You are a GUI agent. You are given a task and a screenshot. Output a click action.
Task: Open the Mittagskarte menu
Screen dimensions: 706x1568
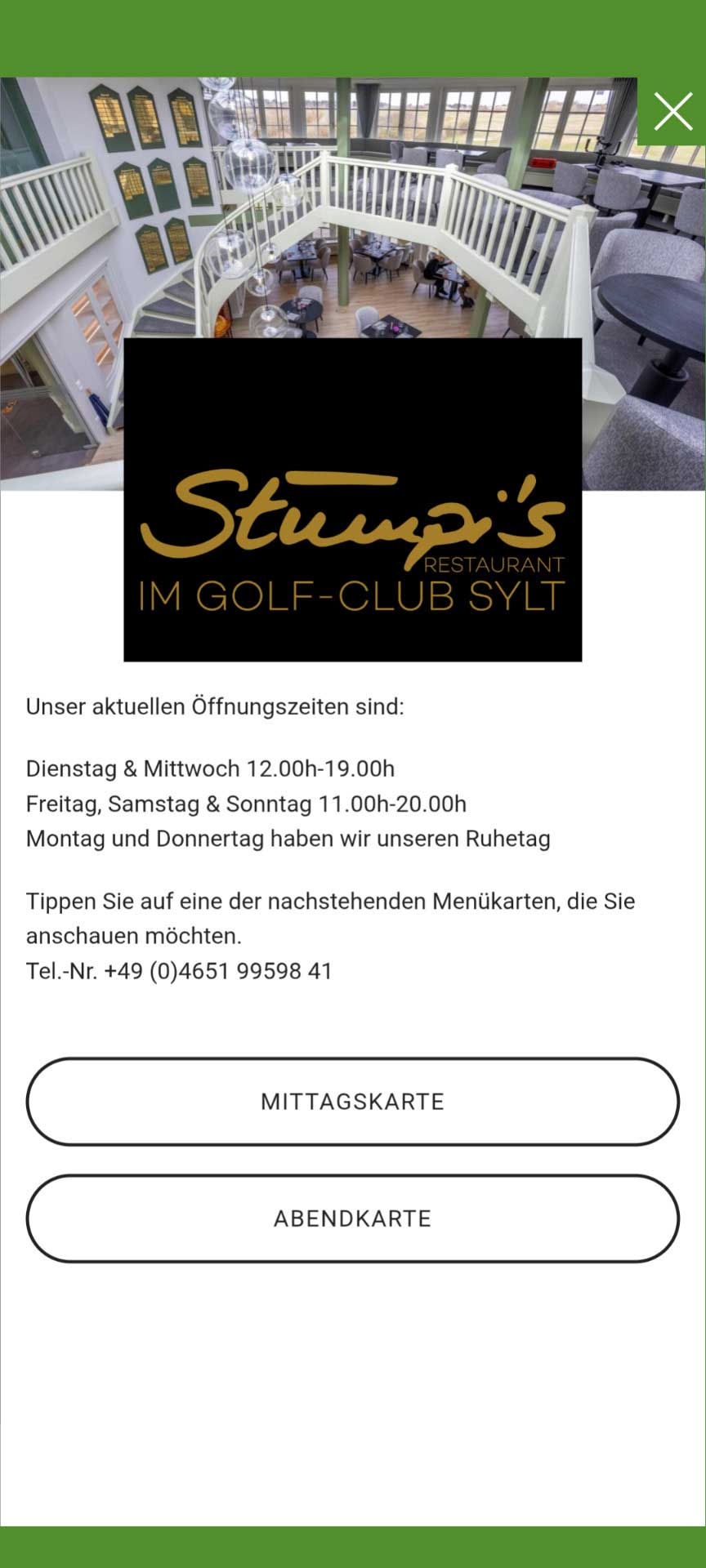[353, 1102]
